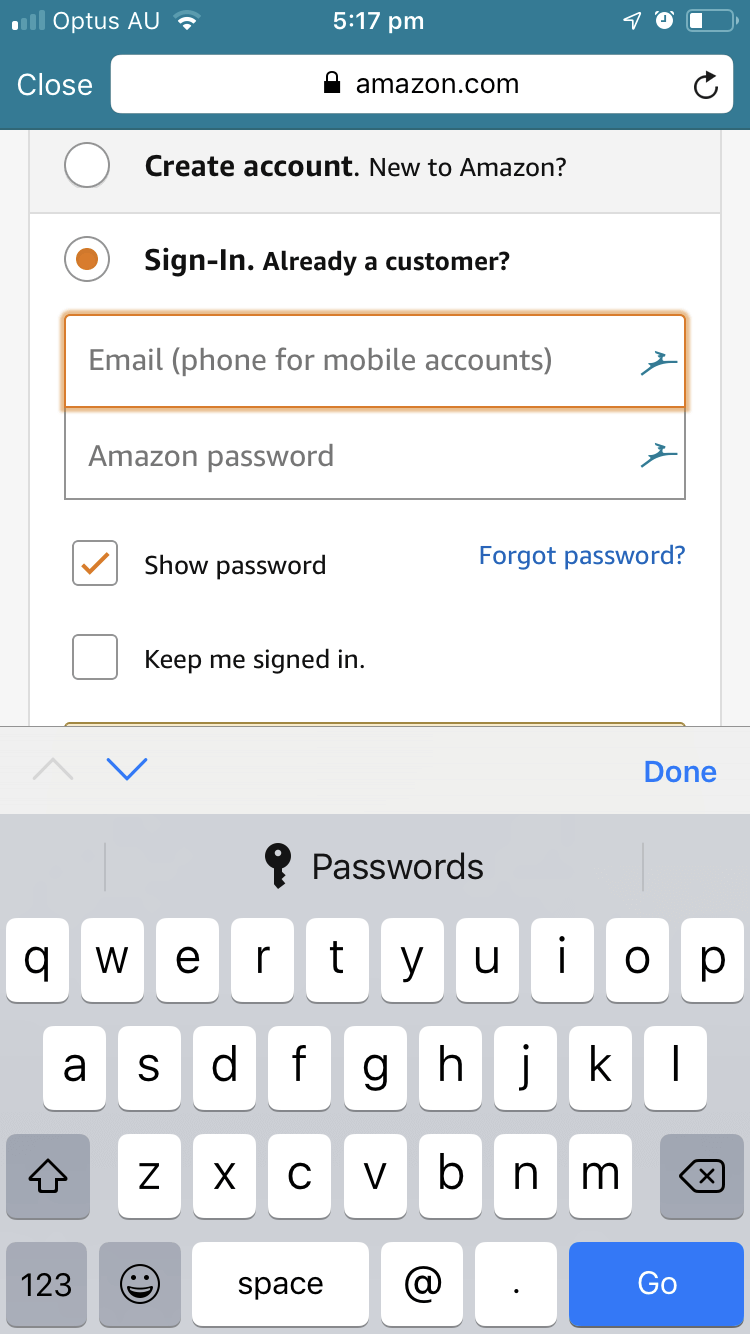Close the in-app browser
This screenshot has width=750, height=1334.
[55, 85]
